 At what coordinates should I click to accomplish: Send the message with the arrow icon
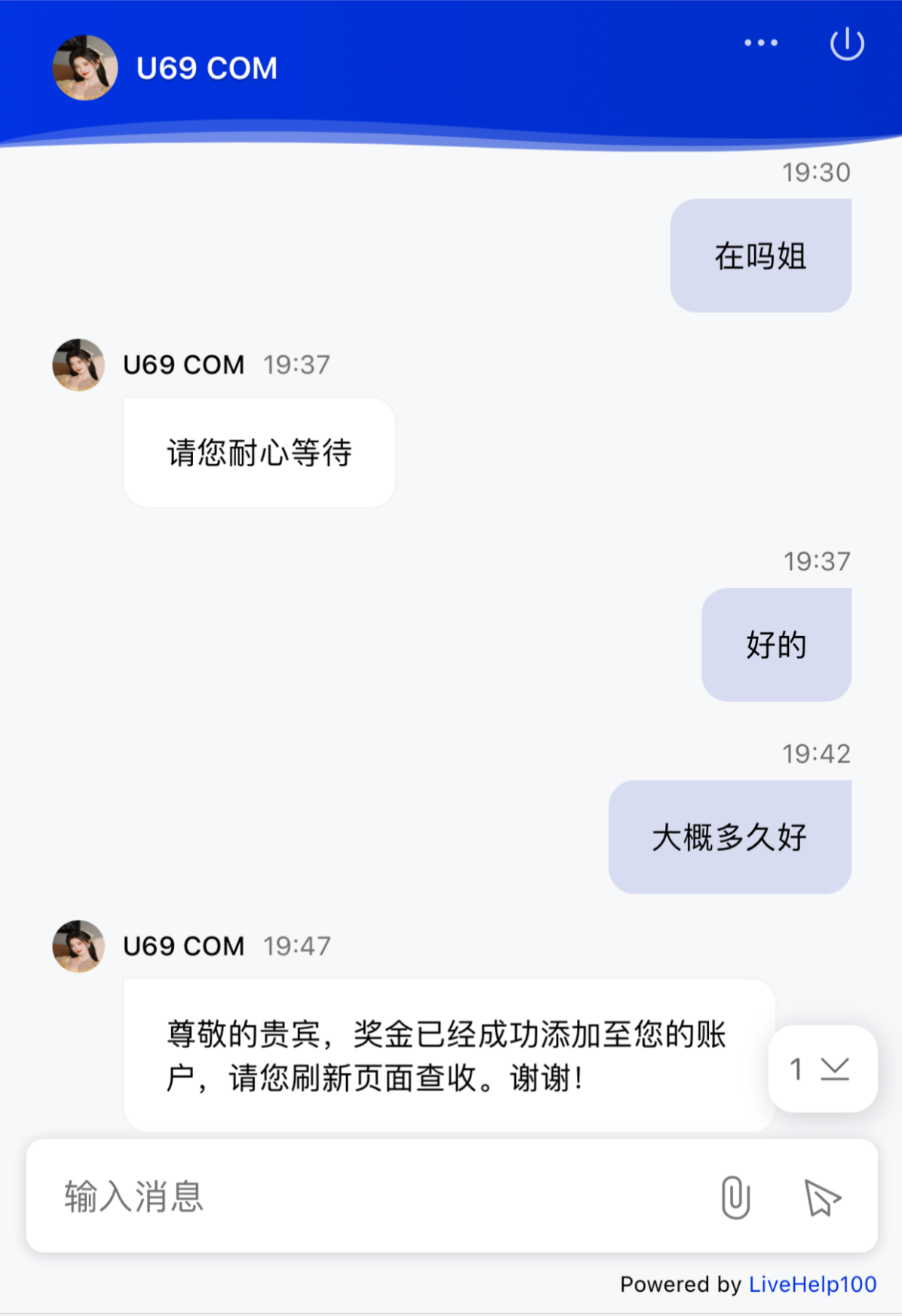822,1198
